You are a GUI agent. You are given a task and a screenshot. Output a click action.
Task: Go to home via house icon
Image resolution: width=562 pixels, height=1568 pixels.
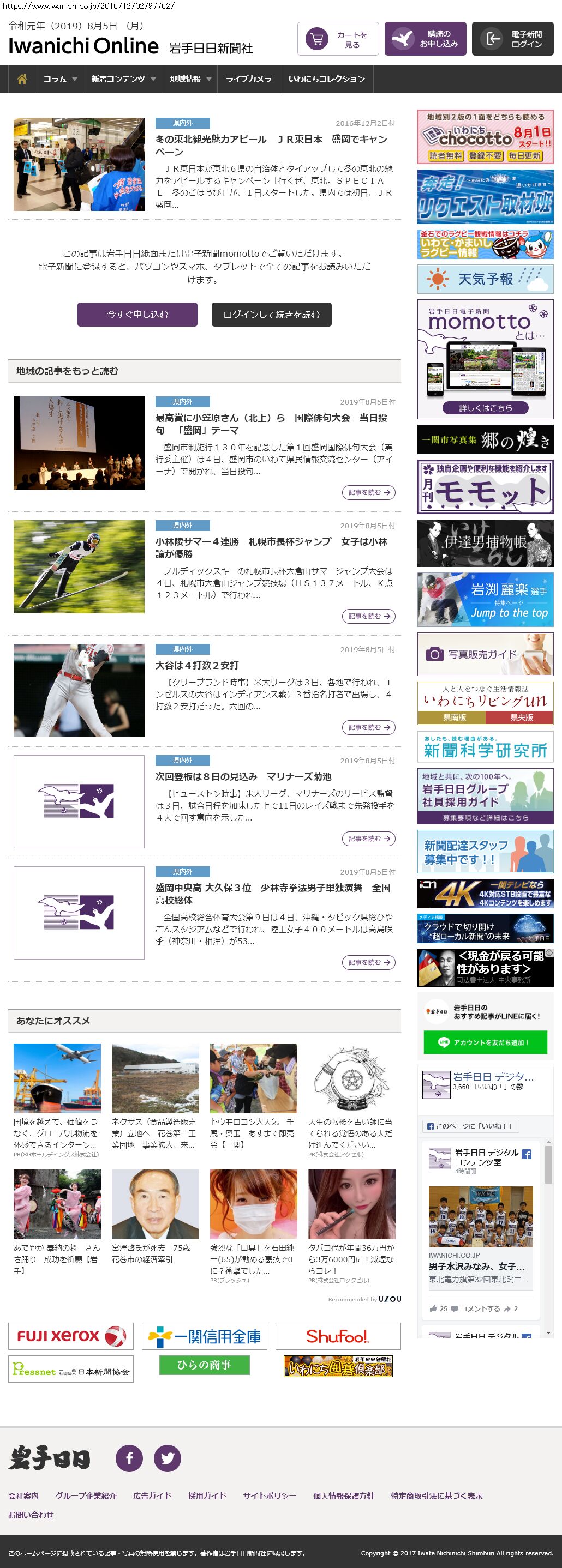coord(22,79)
